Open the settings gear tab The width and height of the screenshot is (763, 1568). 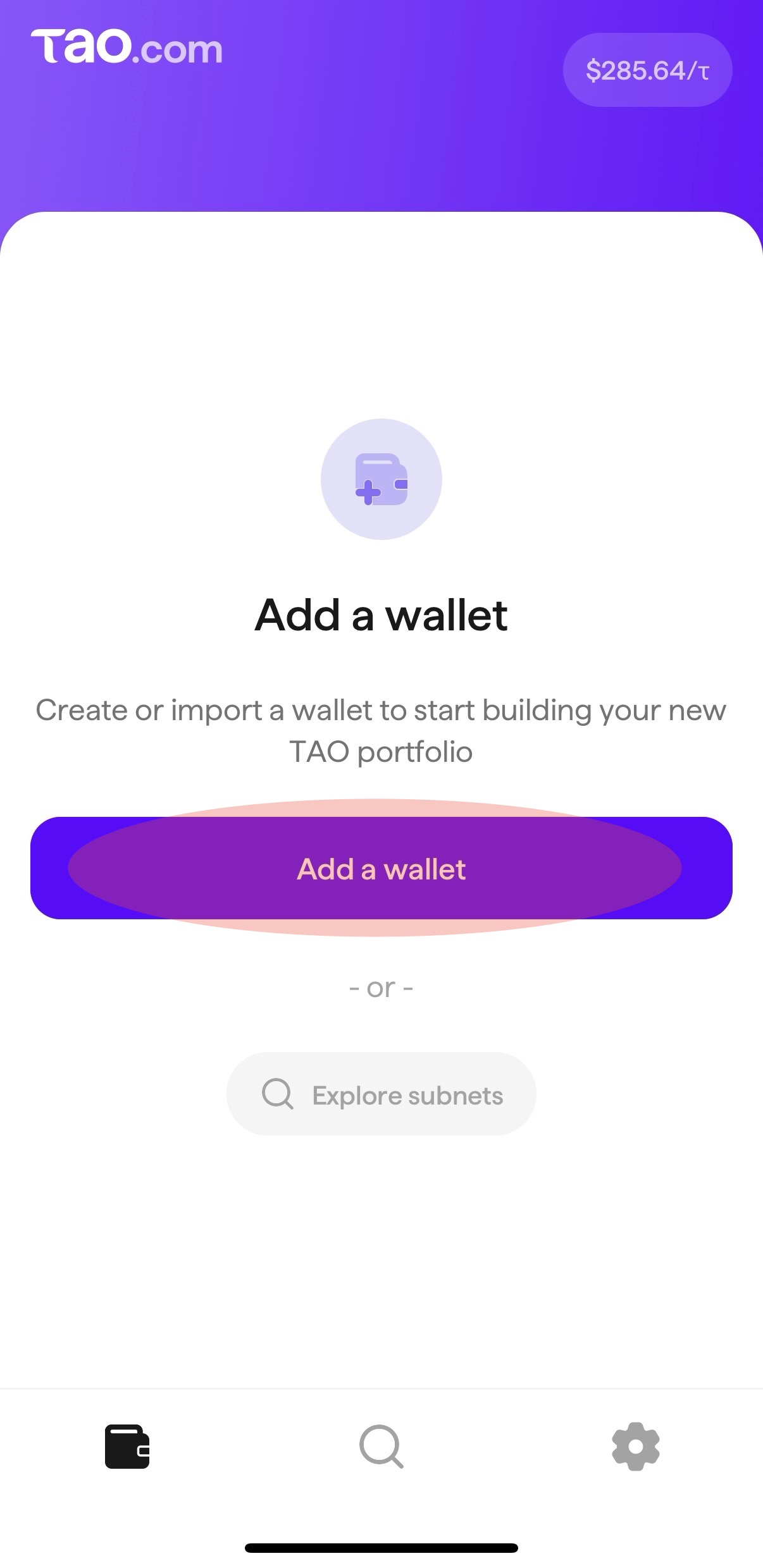(x=635, y=1446)
